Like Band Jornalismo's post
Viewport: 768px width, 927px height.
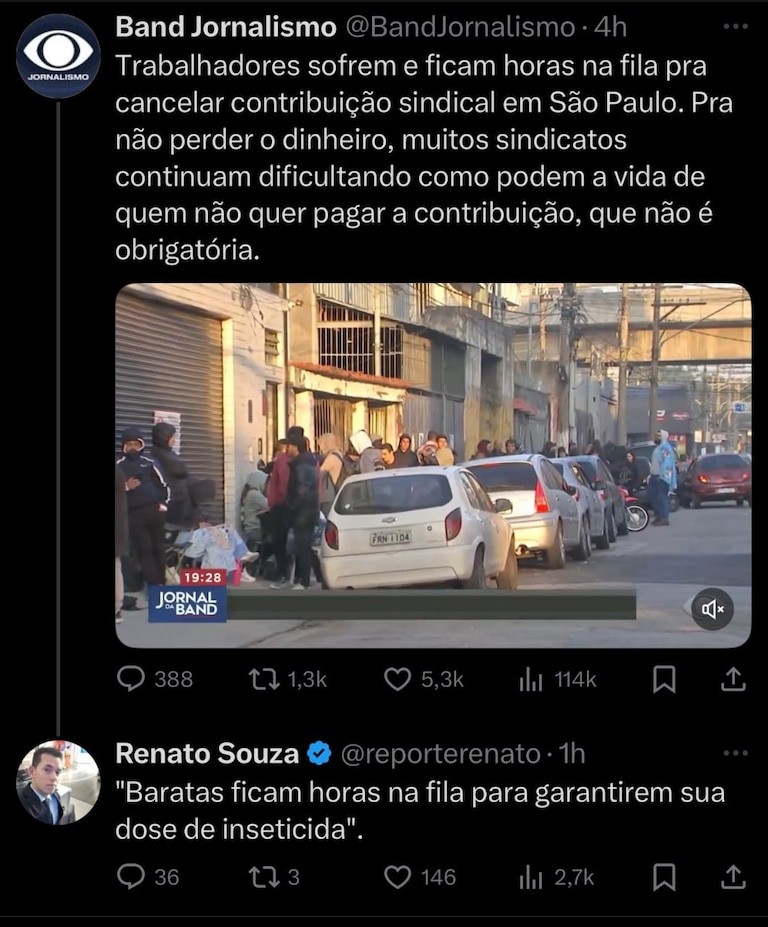(x=398, y=679)
